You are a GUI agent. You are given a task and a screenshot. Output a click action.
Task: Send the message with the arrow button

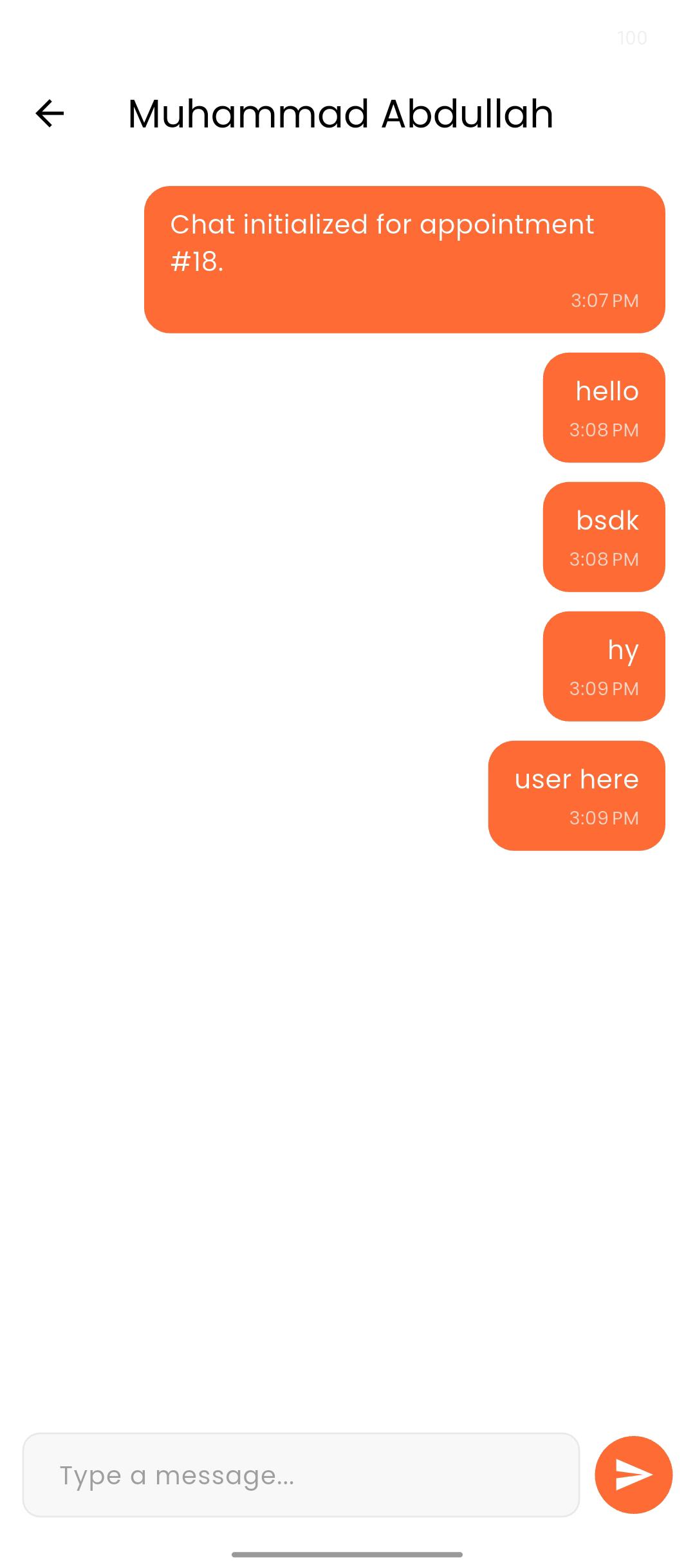click(633, 1475)
